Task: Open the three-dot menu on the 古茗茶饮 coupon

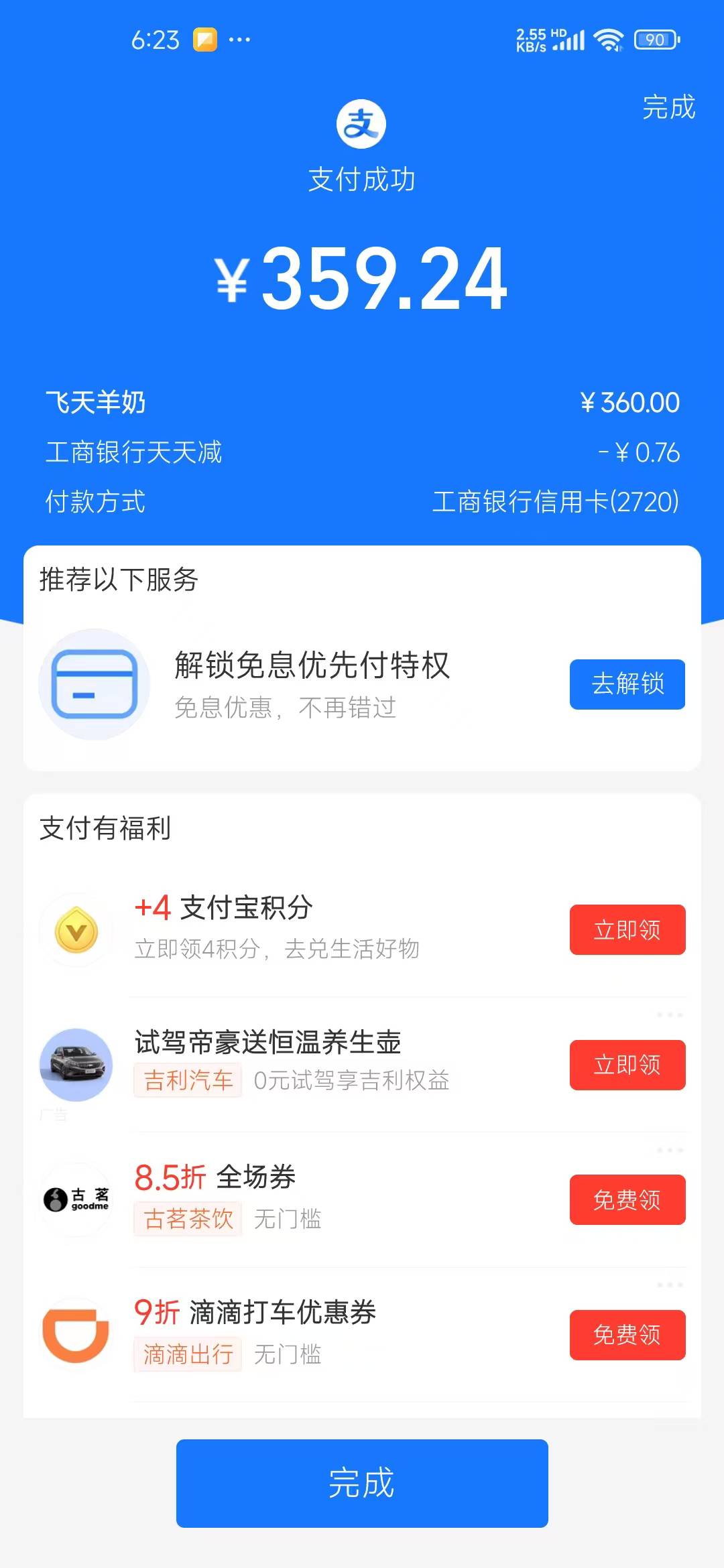Action: [x=670, y=1150]
